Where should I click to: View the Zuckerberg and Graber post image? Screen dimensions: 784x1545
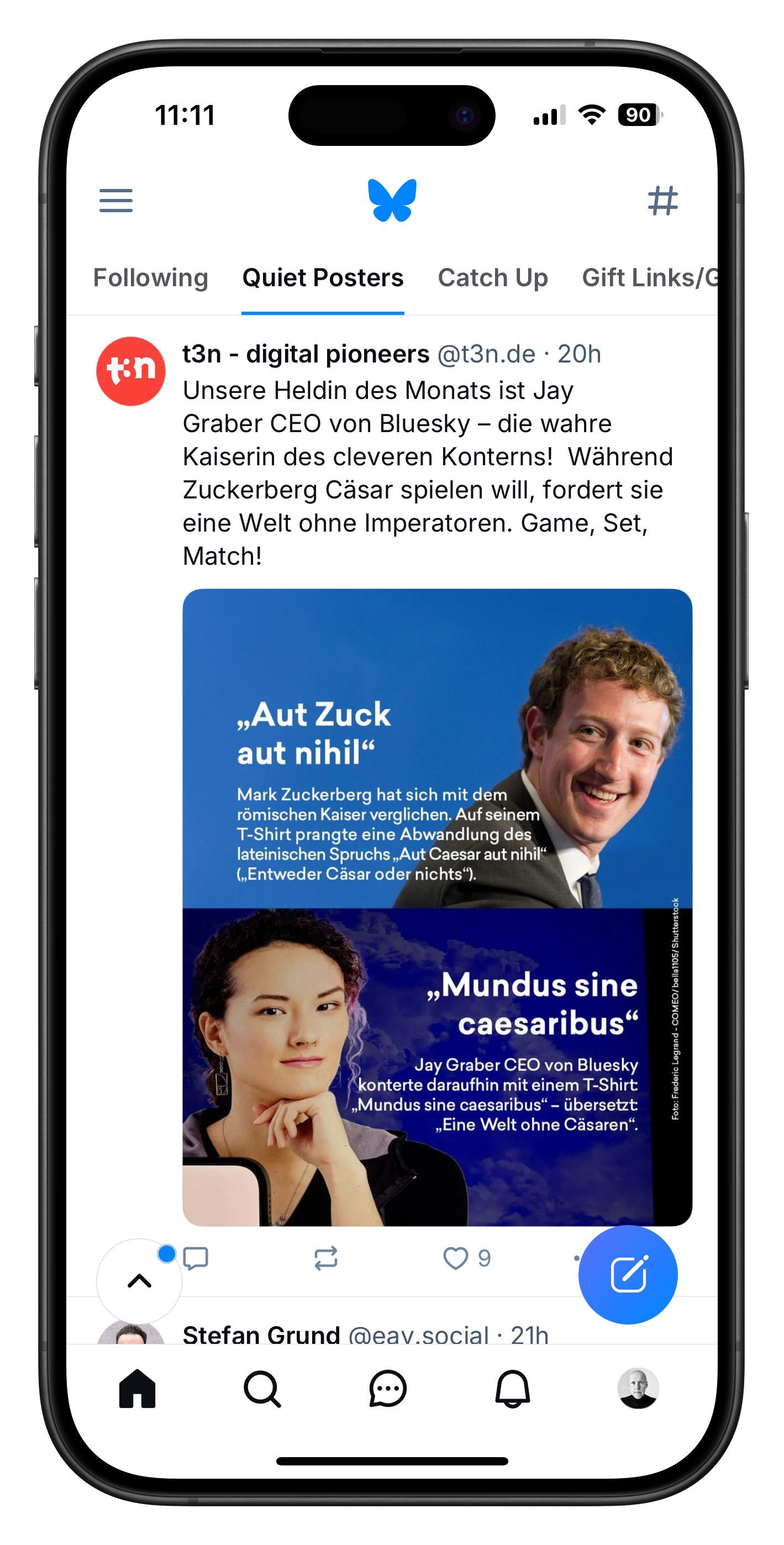click(437, 907)
